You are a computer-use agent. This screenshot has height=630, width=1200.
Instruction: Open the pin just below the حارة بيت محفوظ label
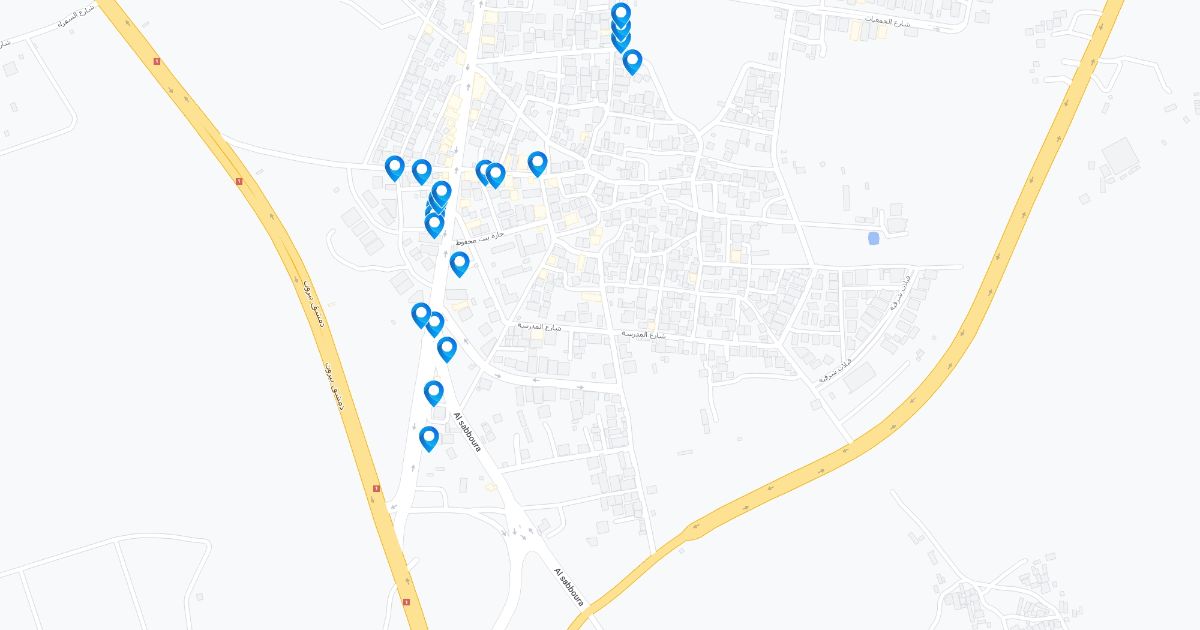(x=460, y=263)
